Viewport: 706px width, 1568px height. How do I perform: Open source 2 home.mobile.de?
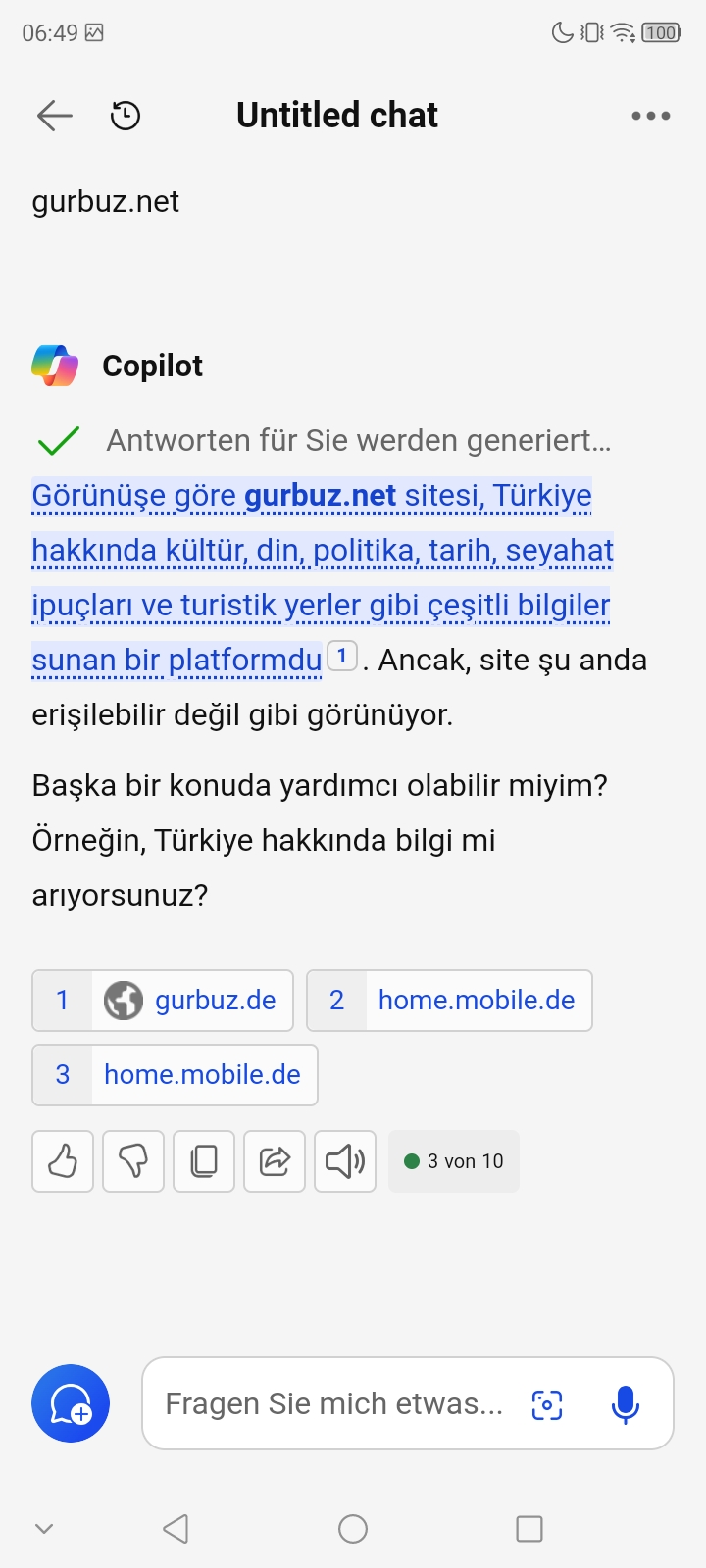449,1001
